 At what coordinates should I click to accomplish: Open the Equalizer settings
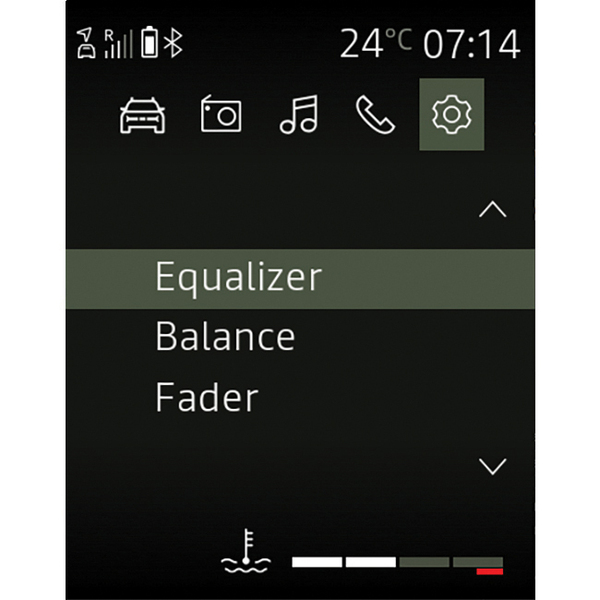pos(300,277)
